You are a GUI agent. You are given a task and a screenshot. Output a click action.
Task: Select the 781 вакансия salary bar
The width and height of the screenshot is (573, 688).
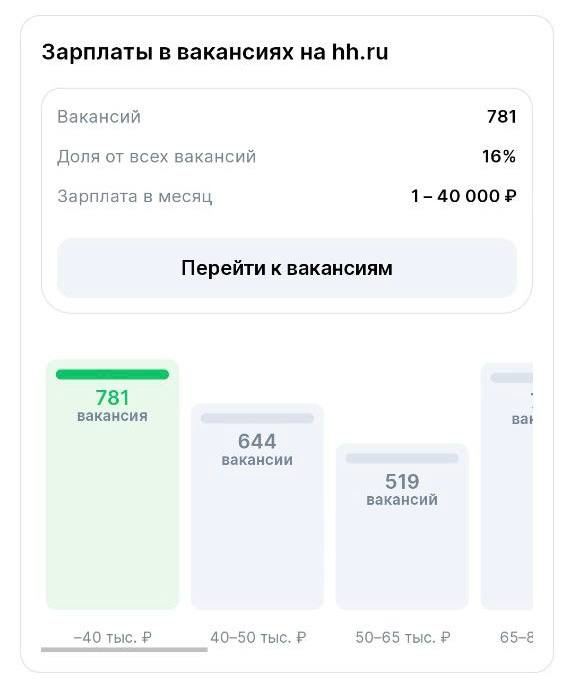[112, 484]
